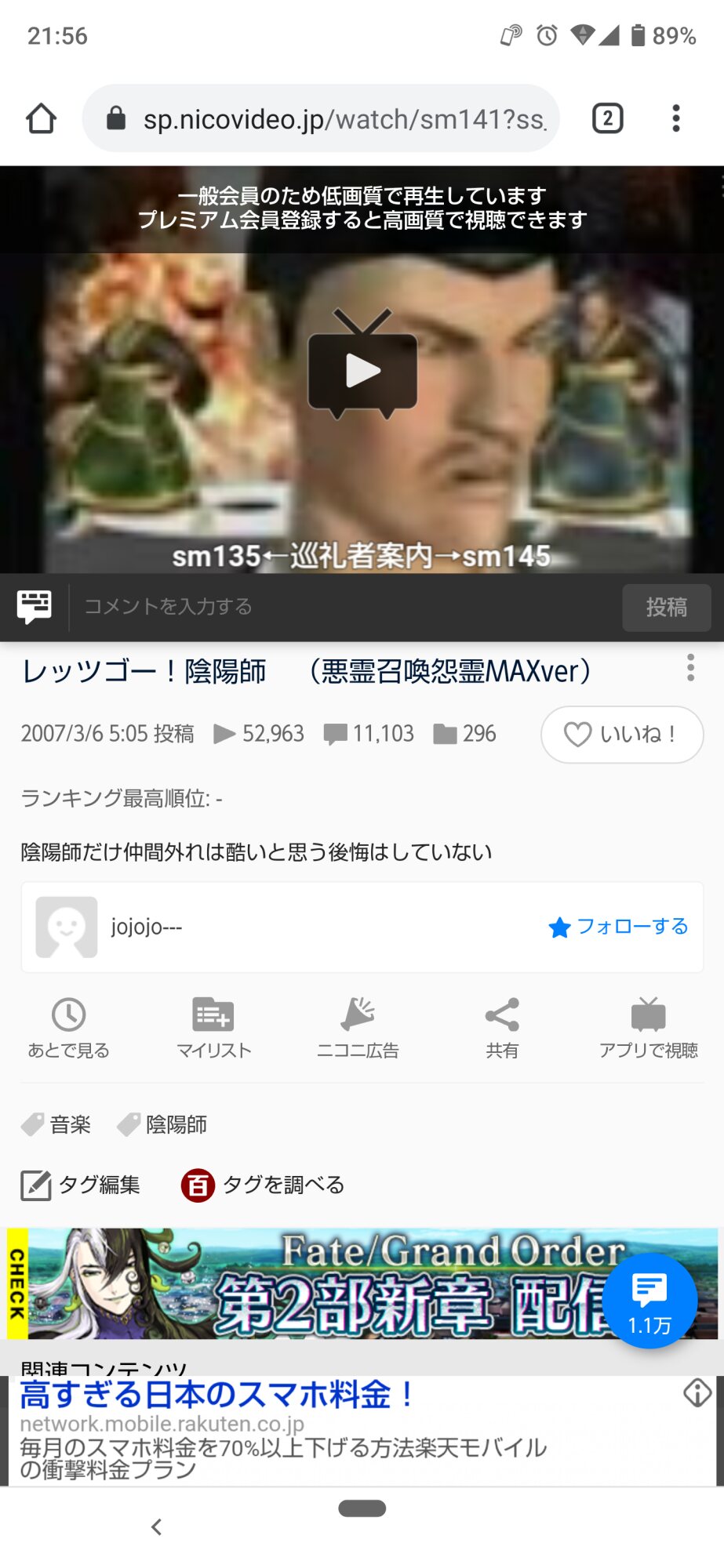Open the tab switcher showing 2 tabs
Viewport: 724px width, 1568px height.
[x=607, y=119]
